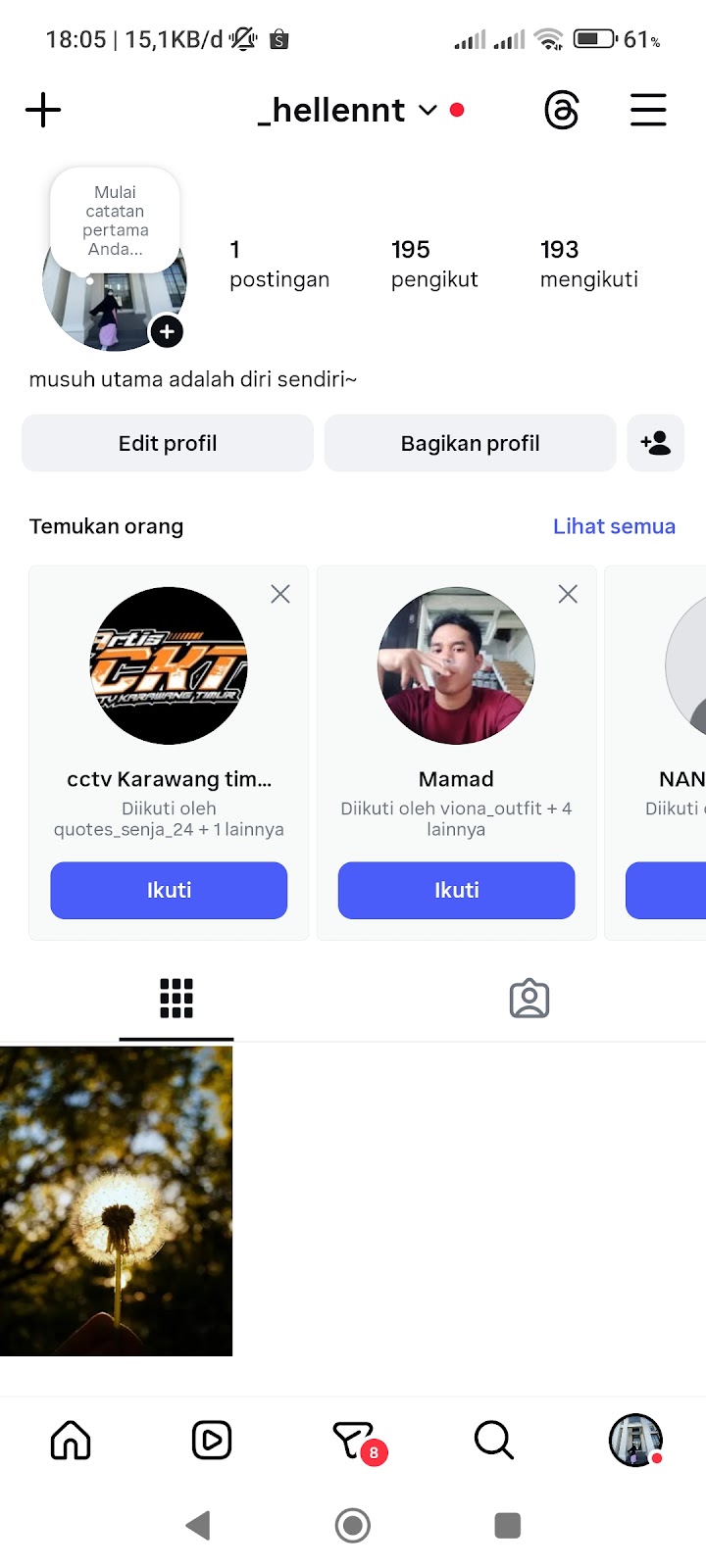Open the hamburger menu
706x1568 pixels.
(648, 110)
